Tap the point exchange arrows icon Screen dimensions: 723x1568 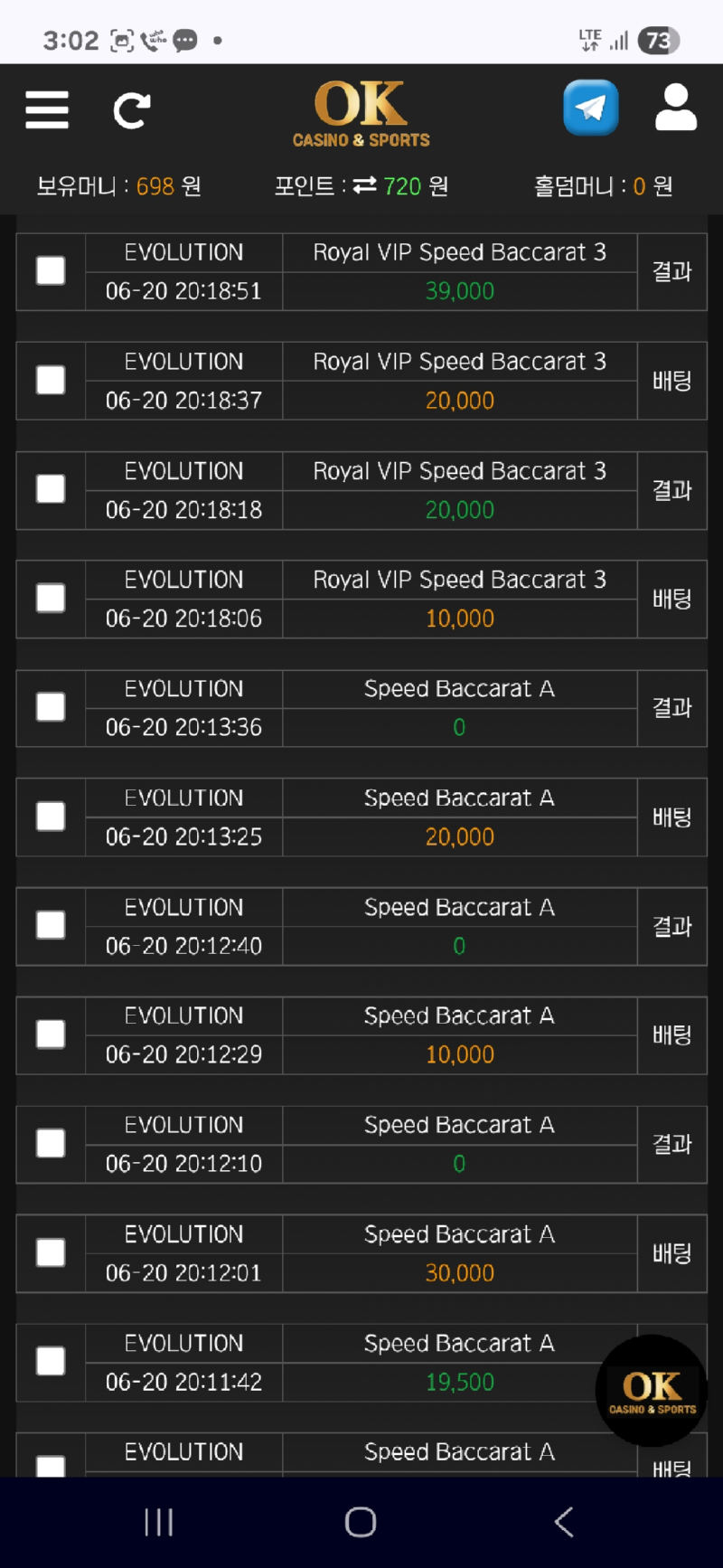364,185
